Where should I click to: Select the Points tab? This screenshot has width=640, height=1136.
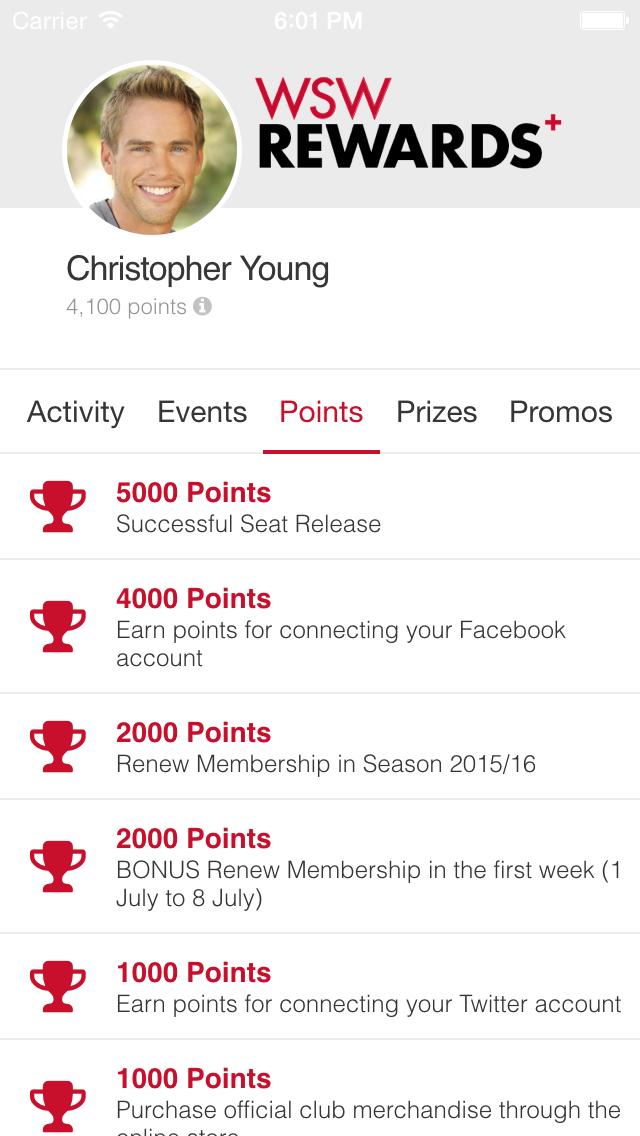[x=321, y=412]
